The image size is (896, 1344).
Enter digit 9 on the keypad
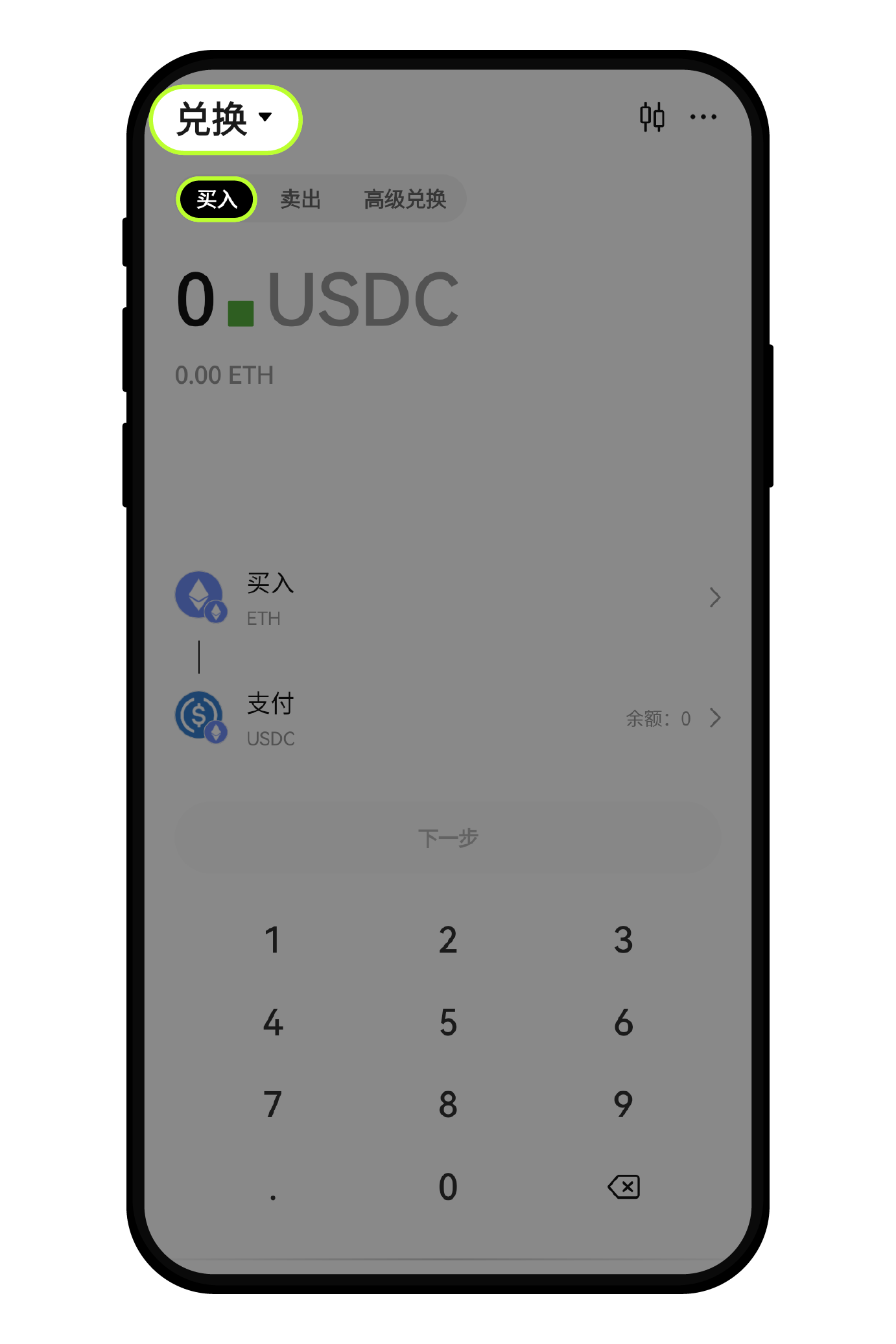tap(623, 1104)
